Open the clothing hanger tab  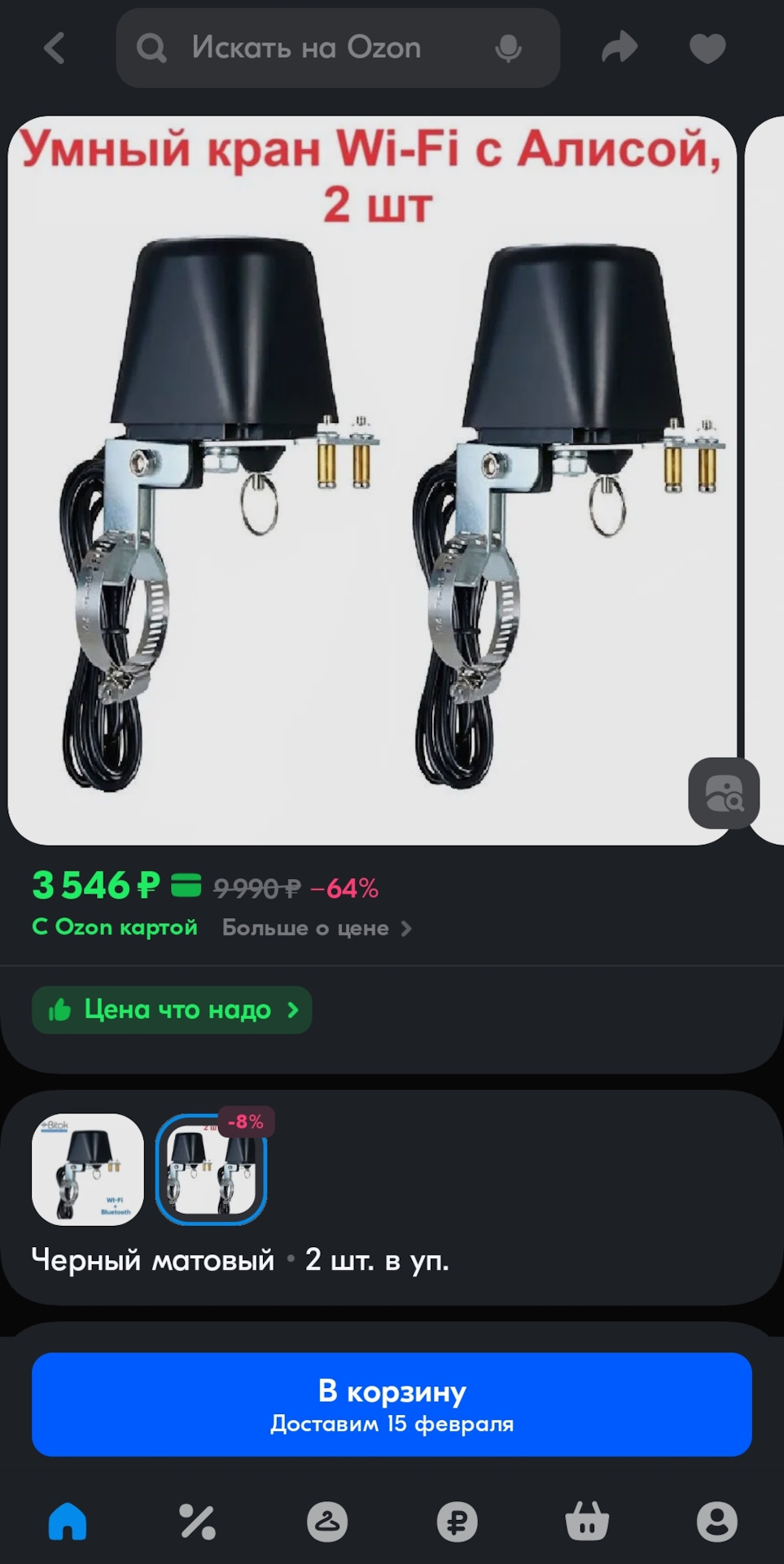click(327, 1522)
